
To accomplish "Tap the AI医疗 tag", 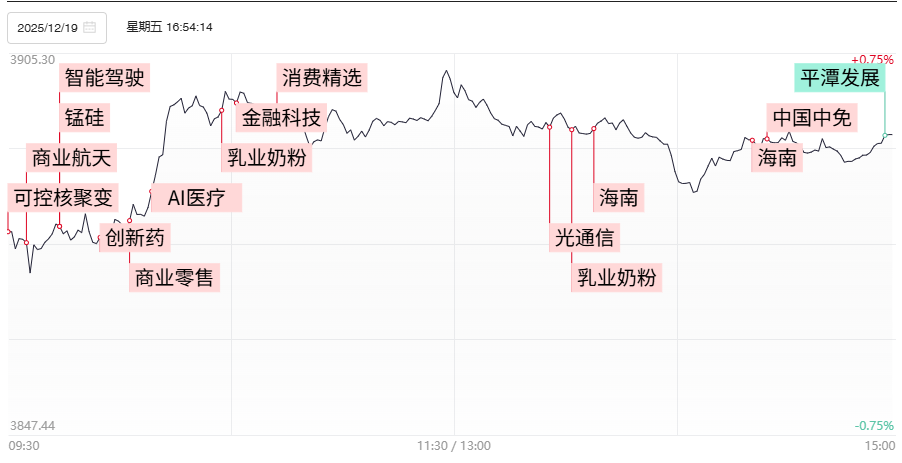I will click(x=197, y=197).
